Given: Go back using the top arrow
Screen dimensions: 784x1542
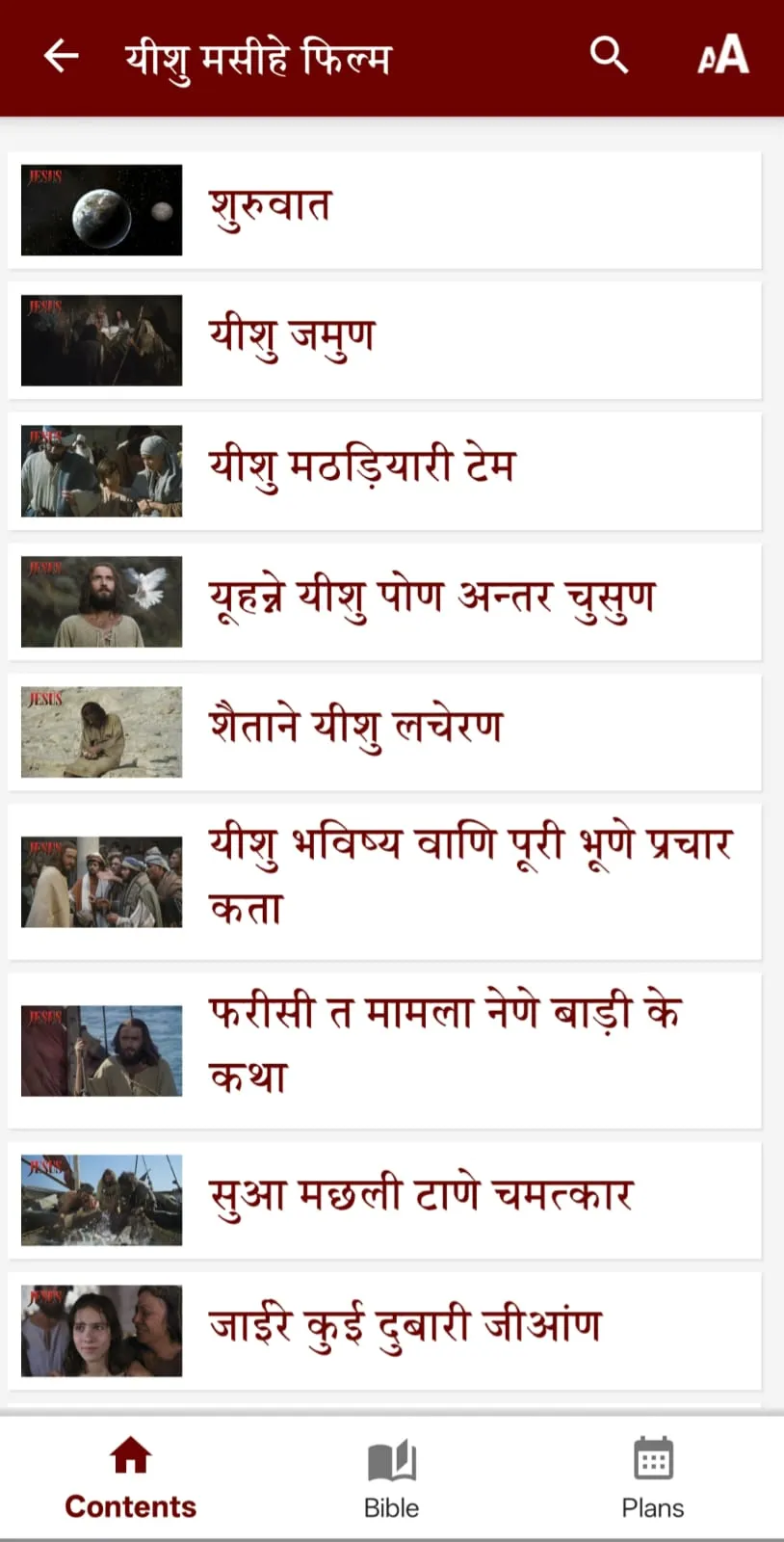Looking at the screenshot, I should click(x=61, y=57).
